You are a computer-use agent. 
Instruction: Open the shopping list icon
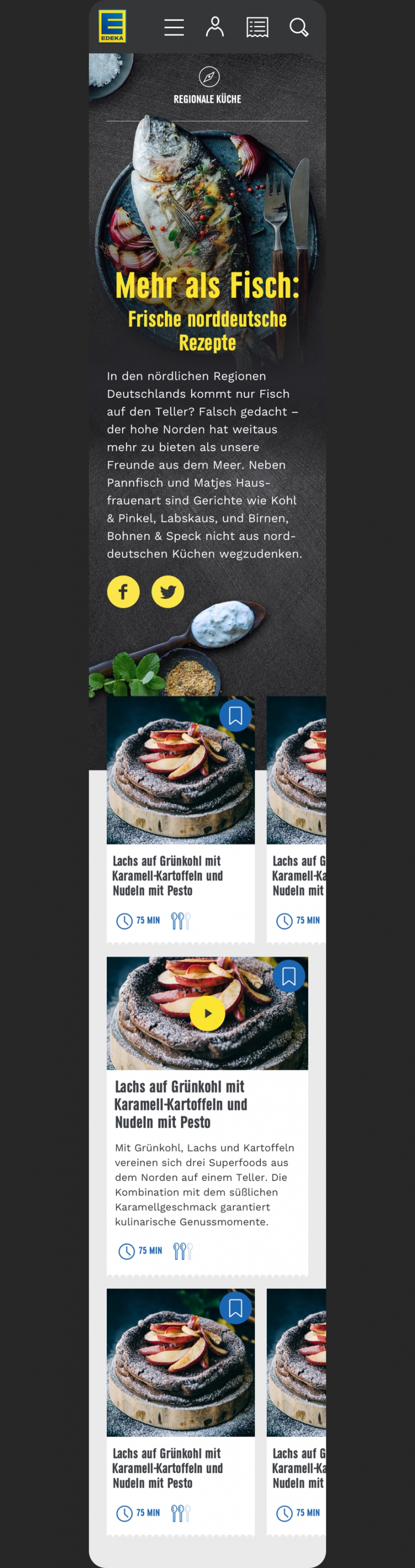coord(257,27)
